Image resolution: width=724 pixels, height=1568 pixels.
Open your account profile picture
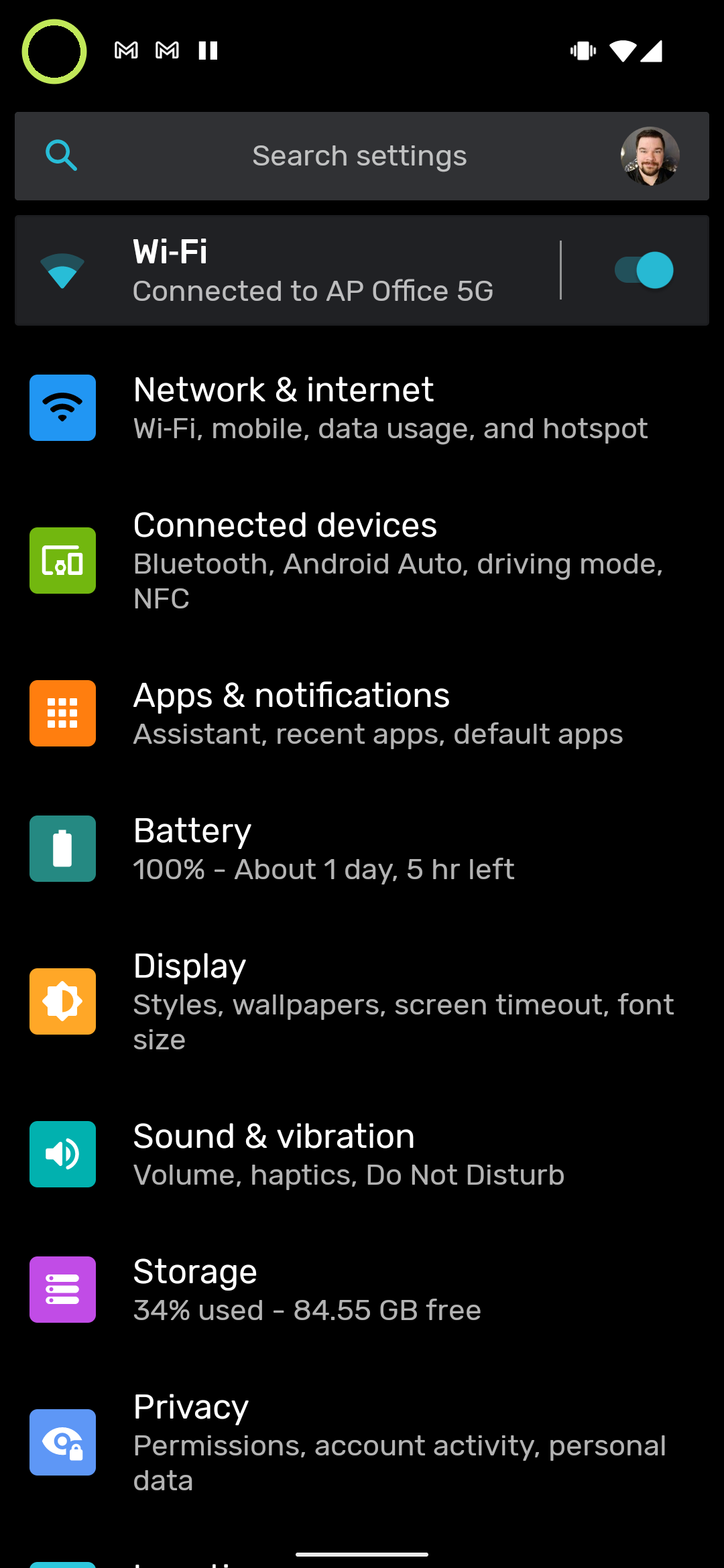650,155
